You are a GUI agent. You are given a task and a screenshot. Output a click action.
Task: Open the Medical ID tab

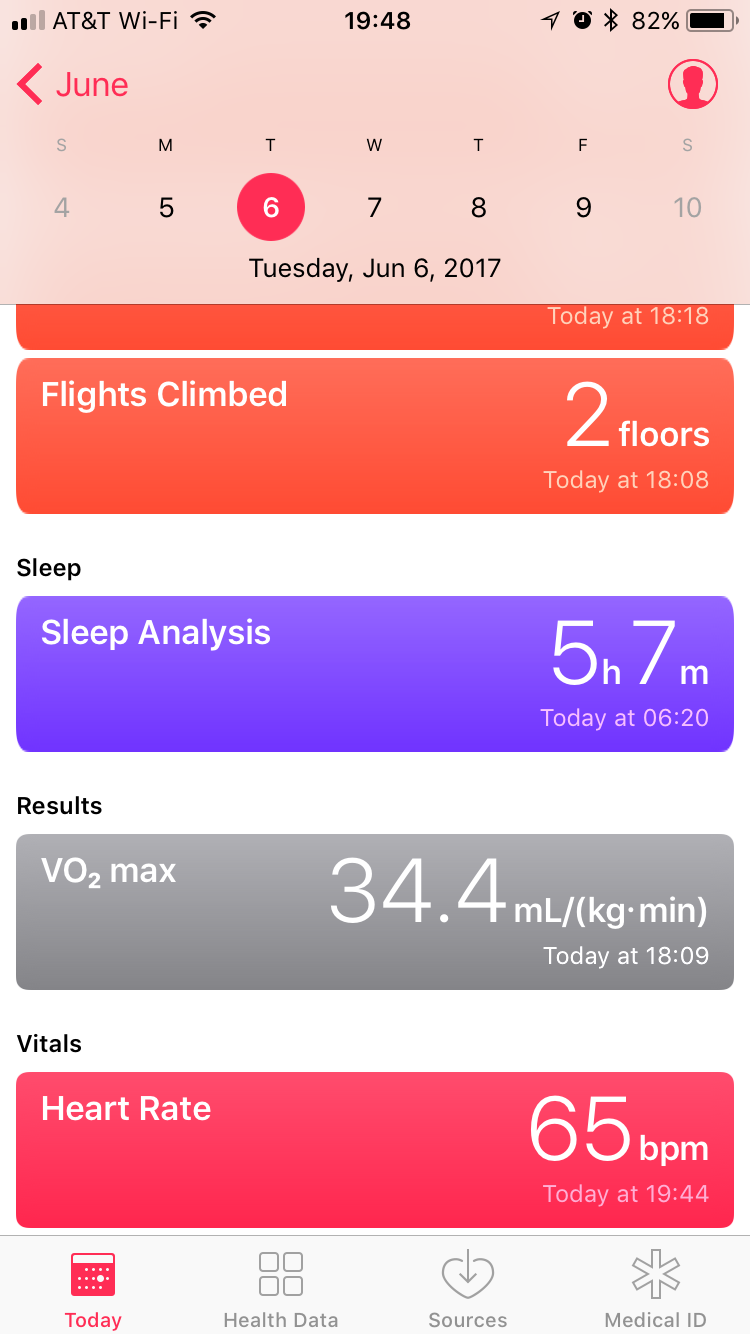(656, 1289)
